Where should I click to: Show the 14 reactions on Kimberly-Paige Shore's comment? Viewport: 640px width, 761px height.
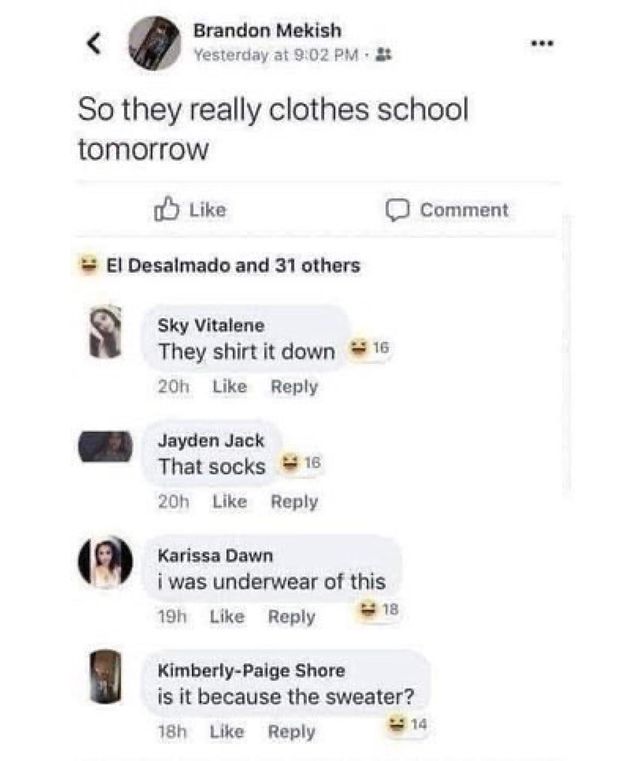(412, 722)
